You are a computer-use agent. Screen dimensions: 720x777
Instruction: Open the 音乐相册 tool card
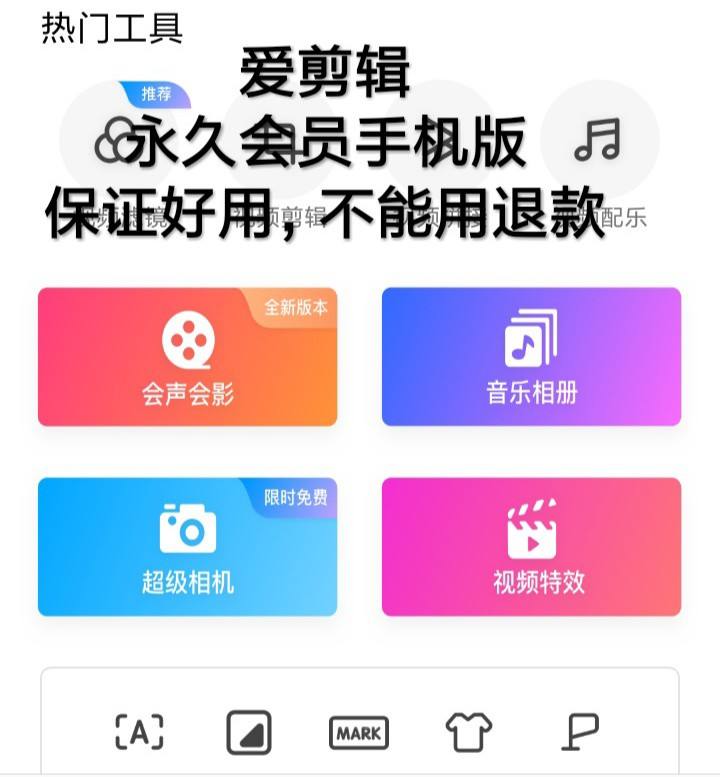tap(532, 357)
